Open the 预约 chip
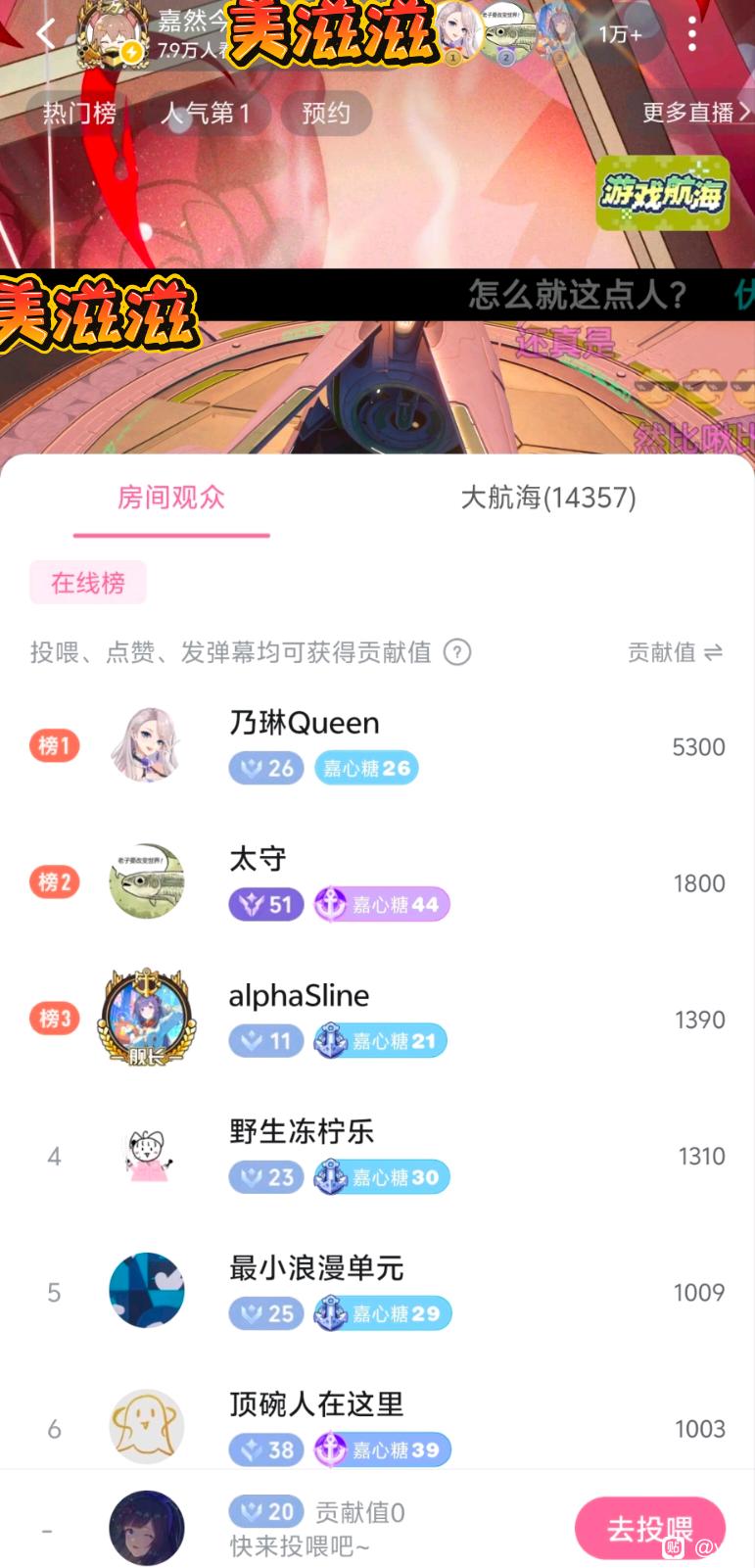 [x=326, y=114]
